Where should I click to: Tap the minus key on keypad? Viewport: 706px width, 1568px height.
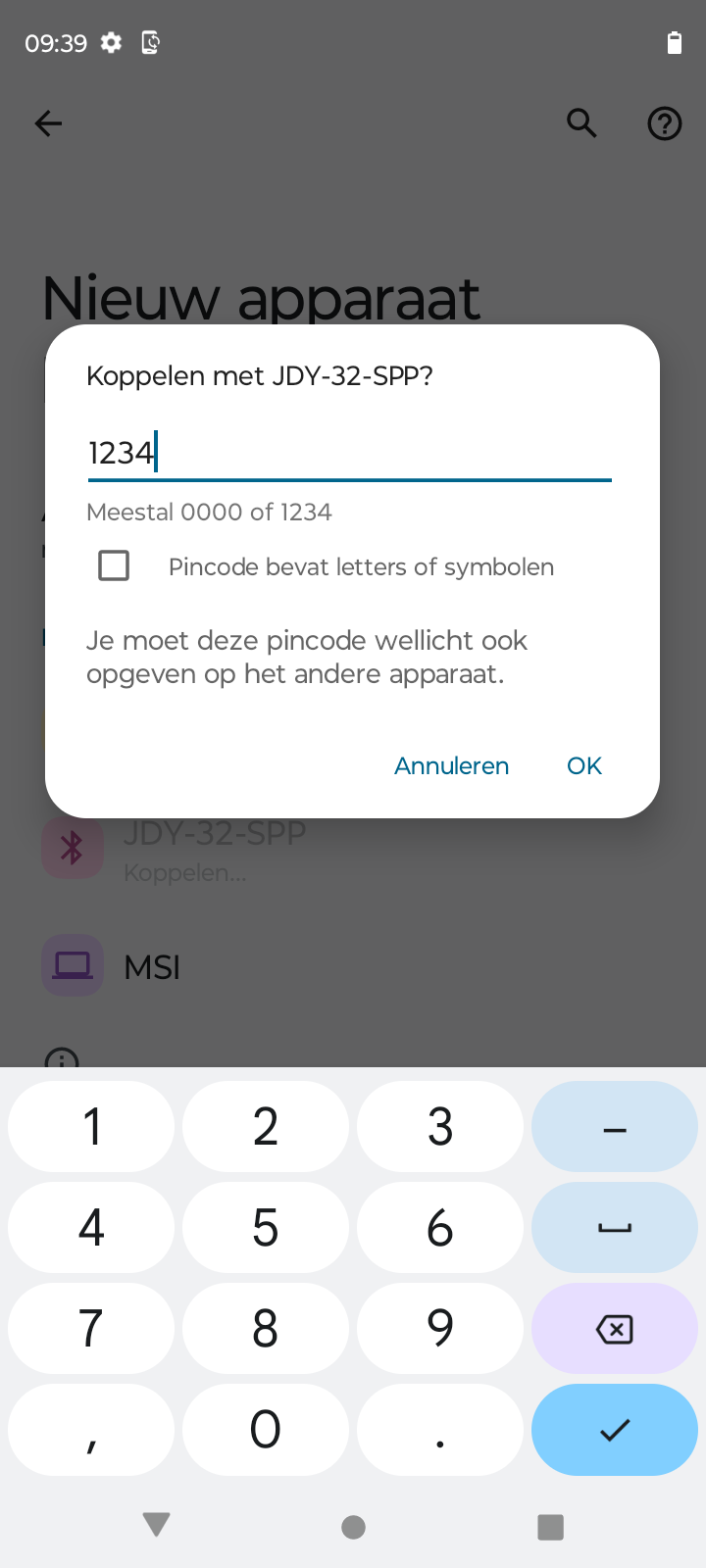(614, 1127)
